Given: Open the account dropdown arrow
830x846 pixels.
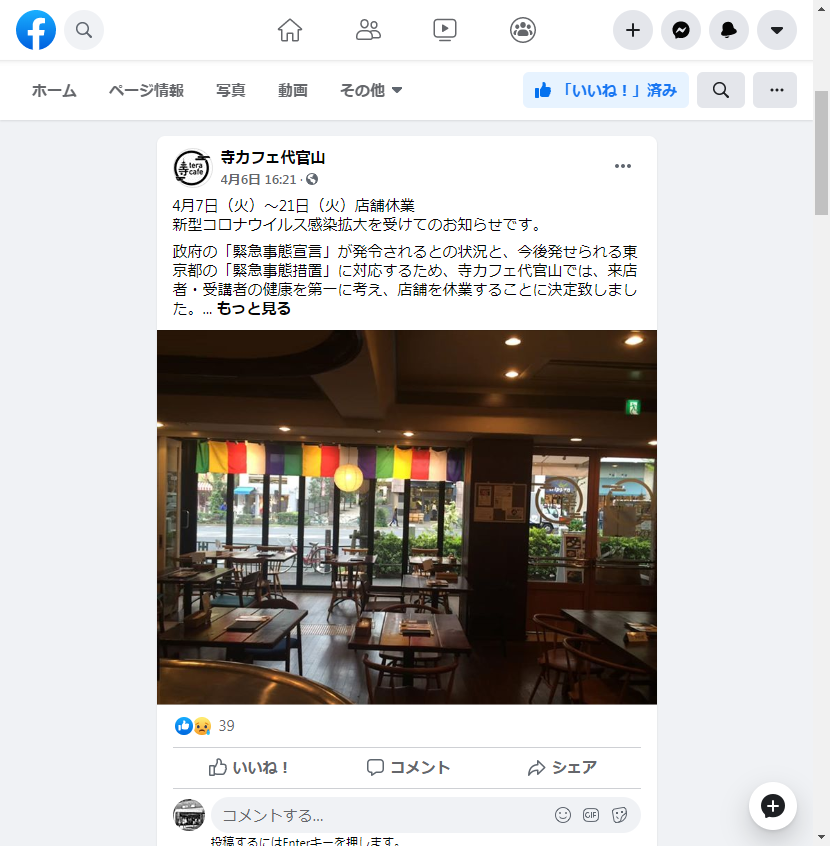Looking at the screenshot, I should coord(777,31).
